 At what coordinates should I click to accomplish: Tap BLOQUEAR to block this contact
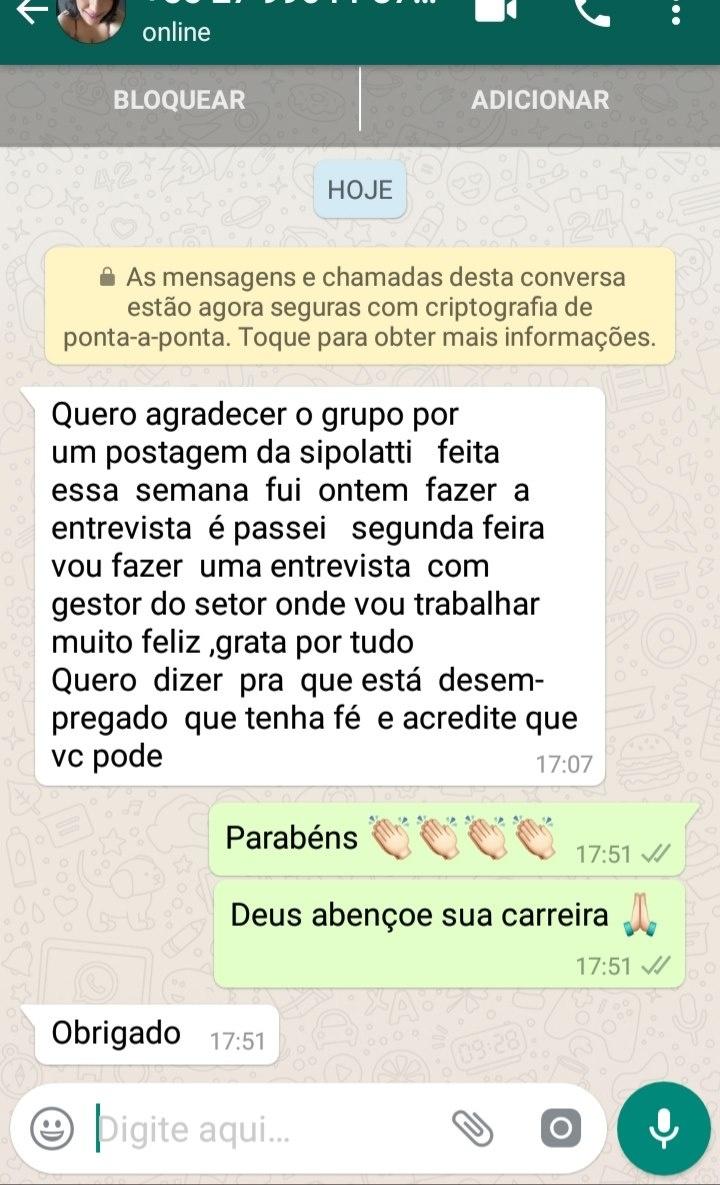[179, 100]
